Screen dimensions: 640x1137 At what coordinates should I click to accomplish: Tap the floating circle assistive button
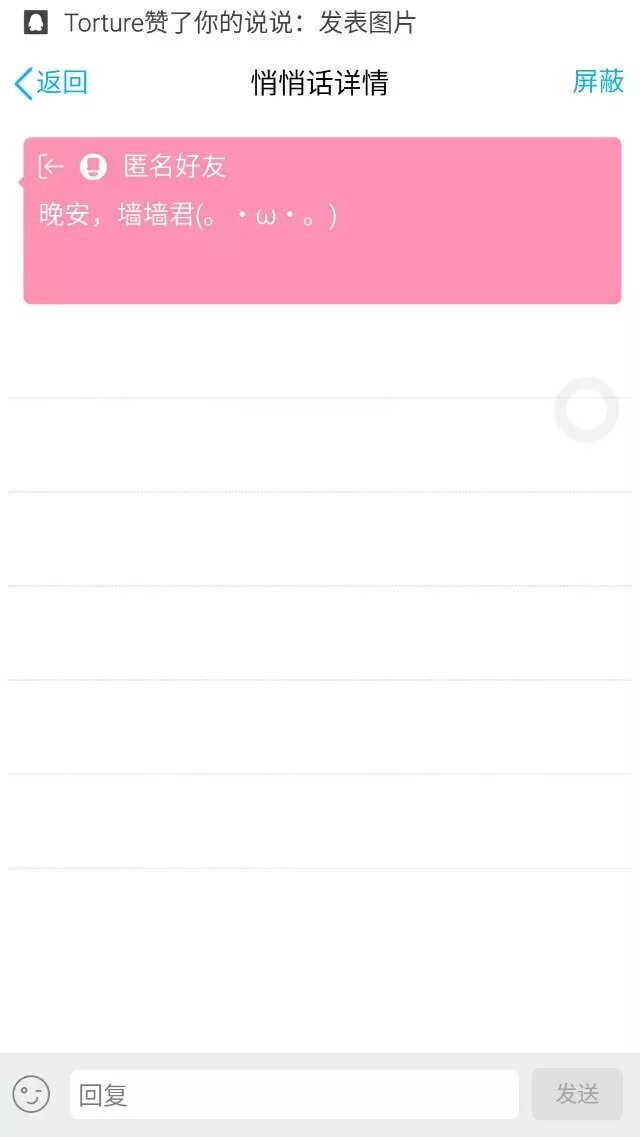587,409
